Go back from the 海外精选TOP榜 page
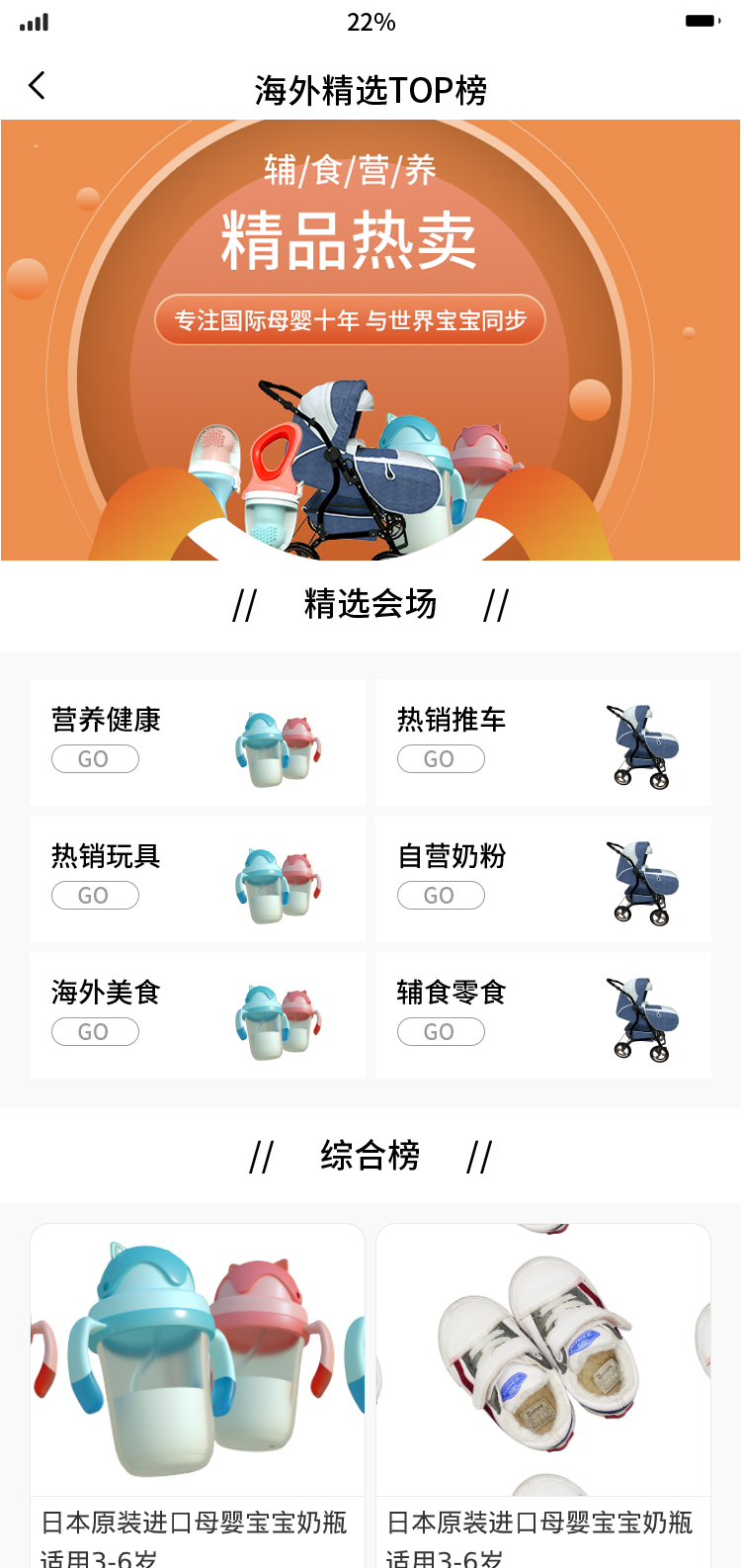The height and width of the screenshot is (1568, 741). [x=38, y=87]
